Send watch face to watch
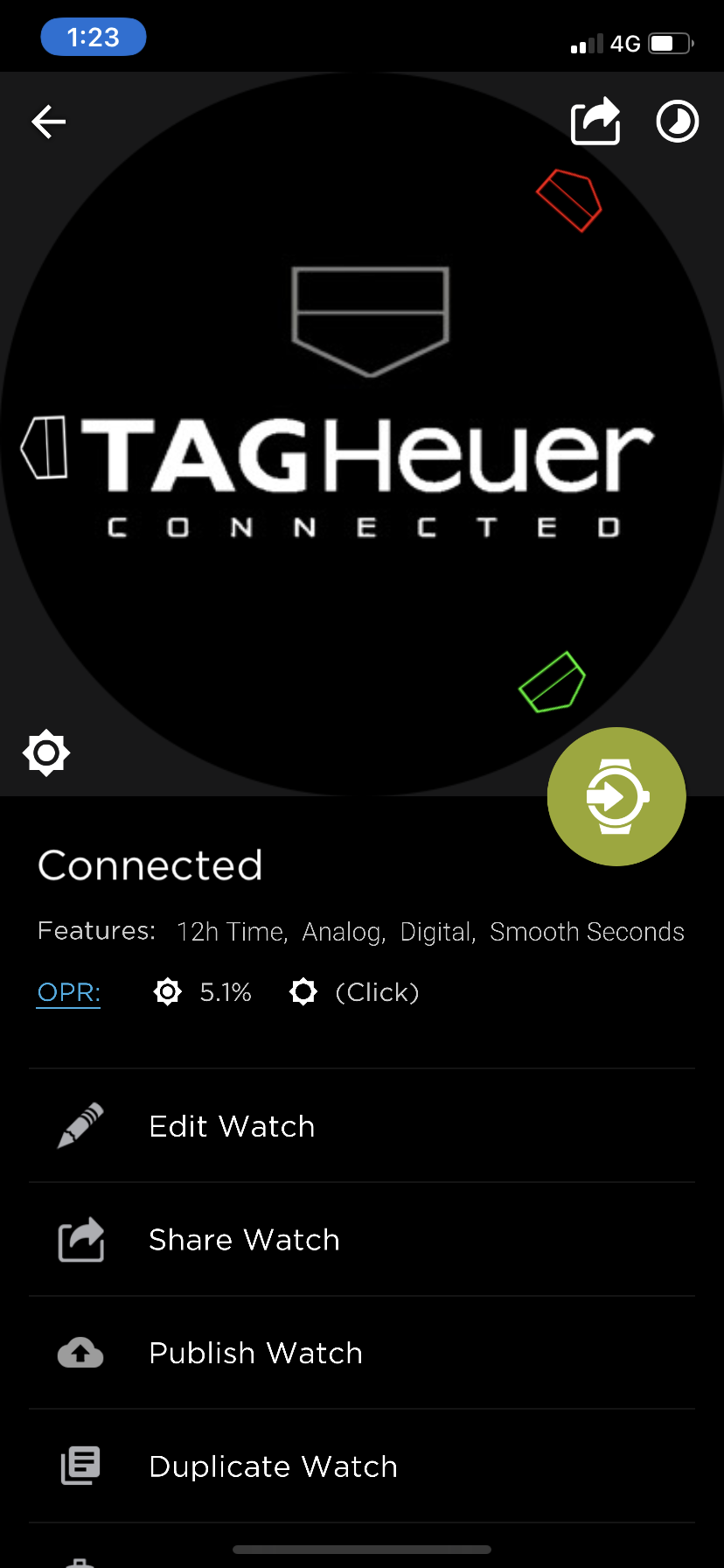The width and height of the screenshot is (724, 1568). (x=616, y=796)
